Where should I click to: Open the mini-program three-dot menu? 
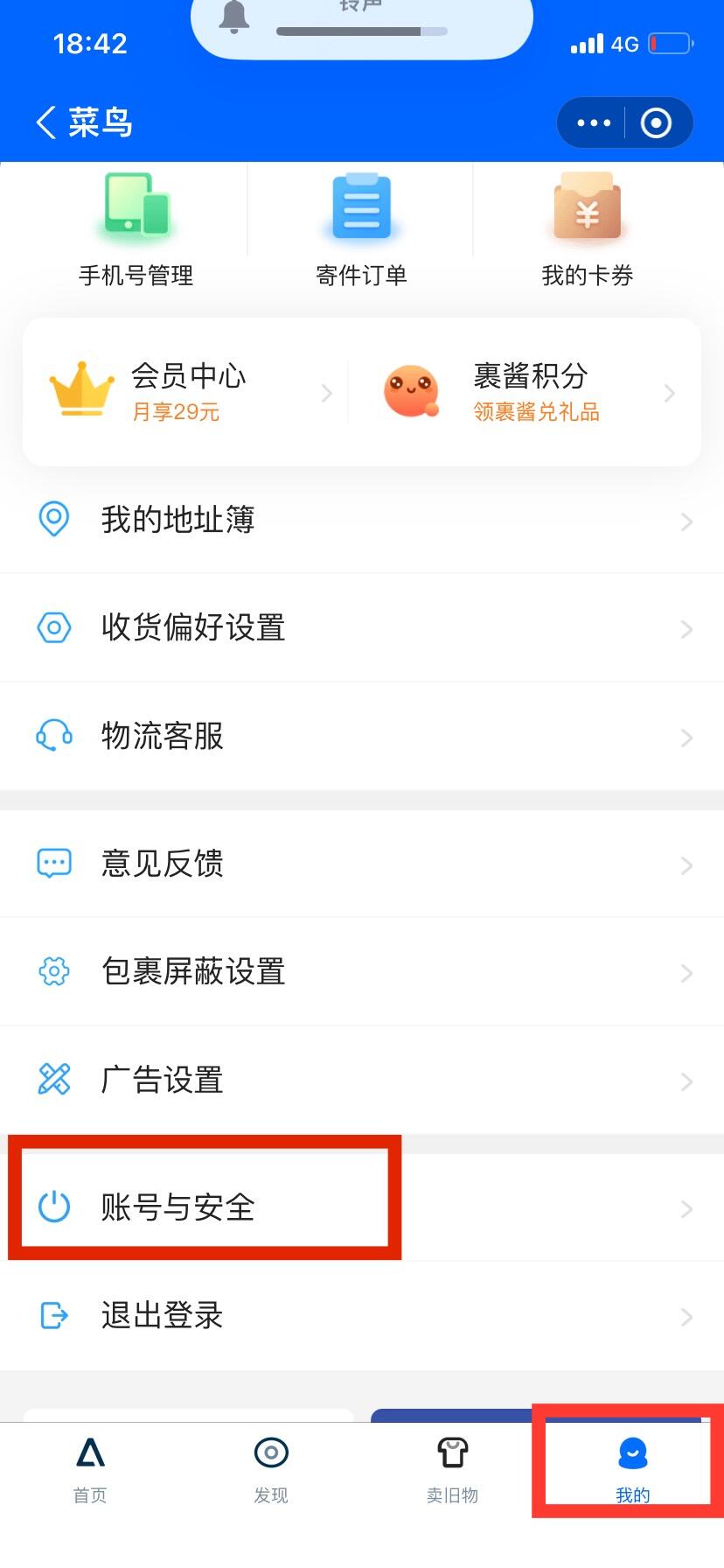point(594,123)
